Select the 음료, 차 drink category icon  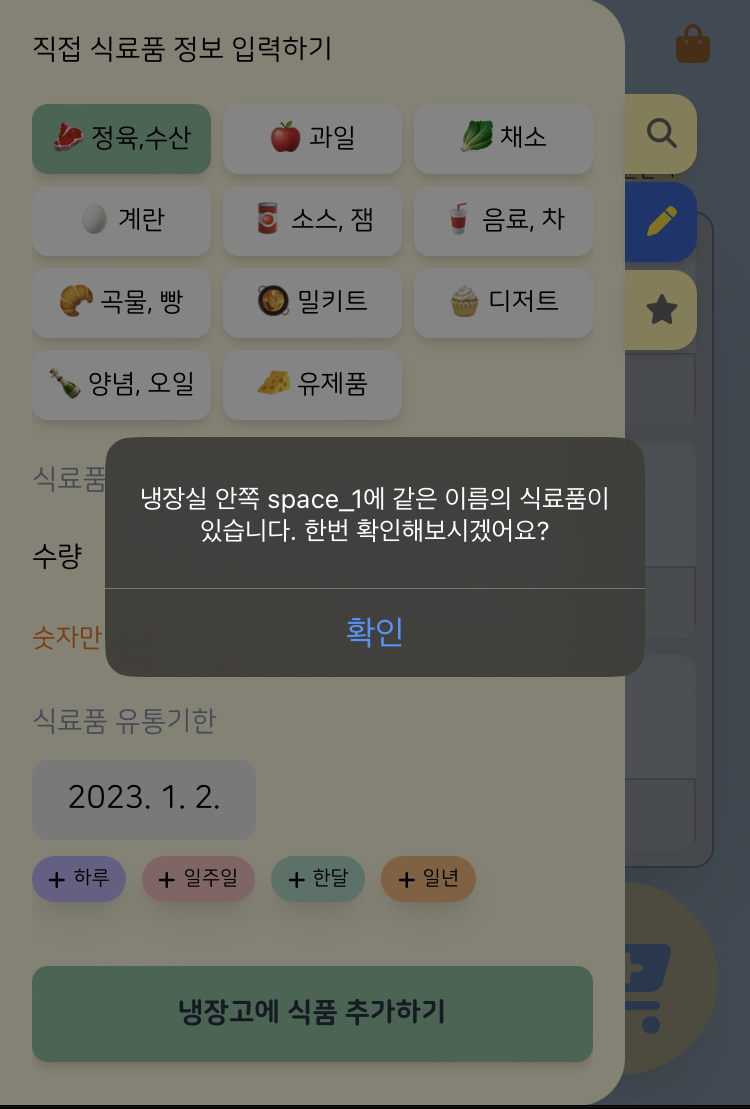click(x=502, y=221)
